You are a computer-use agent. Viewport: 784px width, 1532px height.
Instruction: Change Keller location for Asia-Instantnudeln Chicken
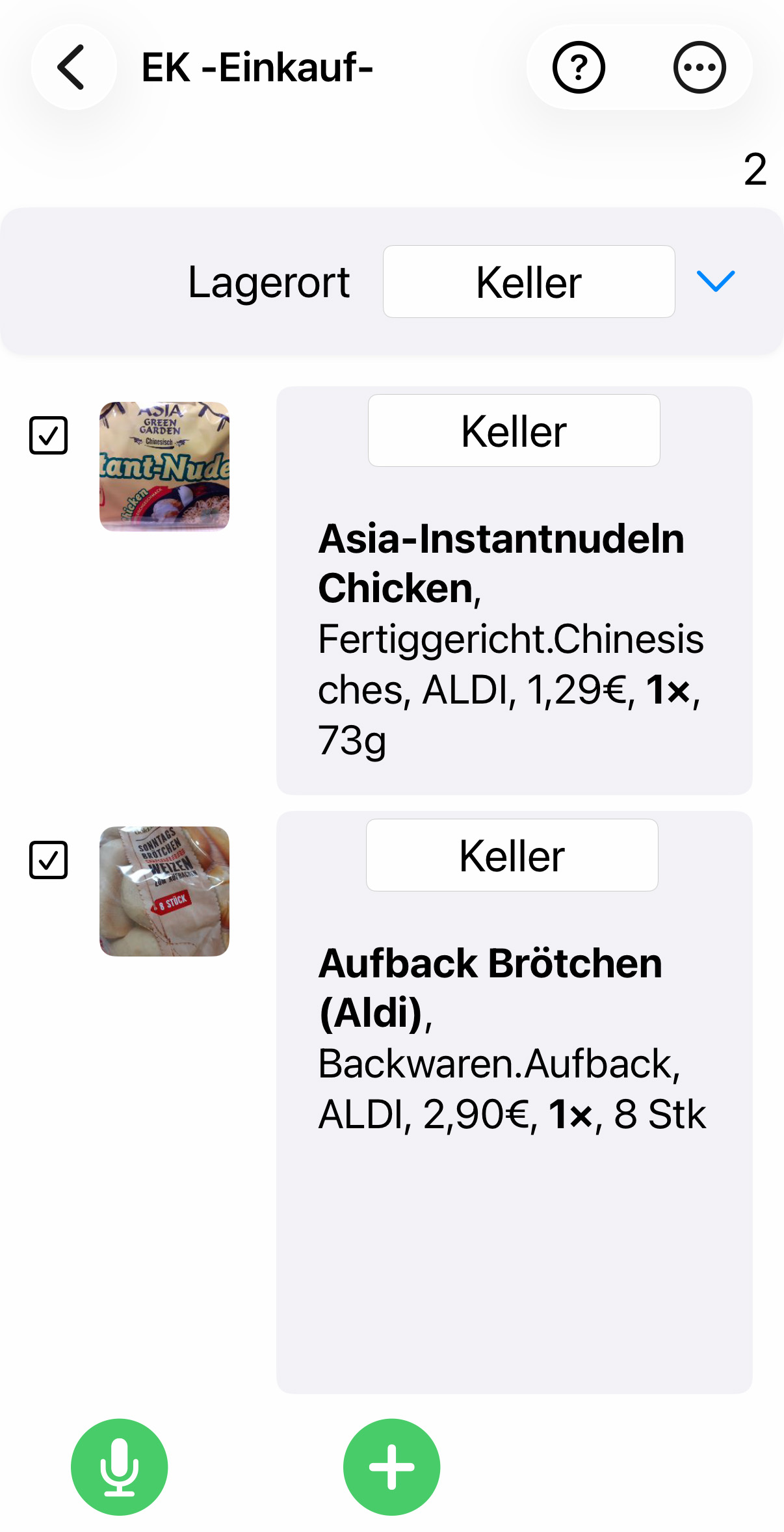(514, 430)
